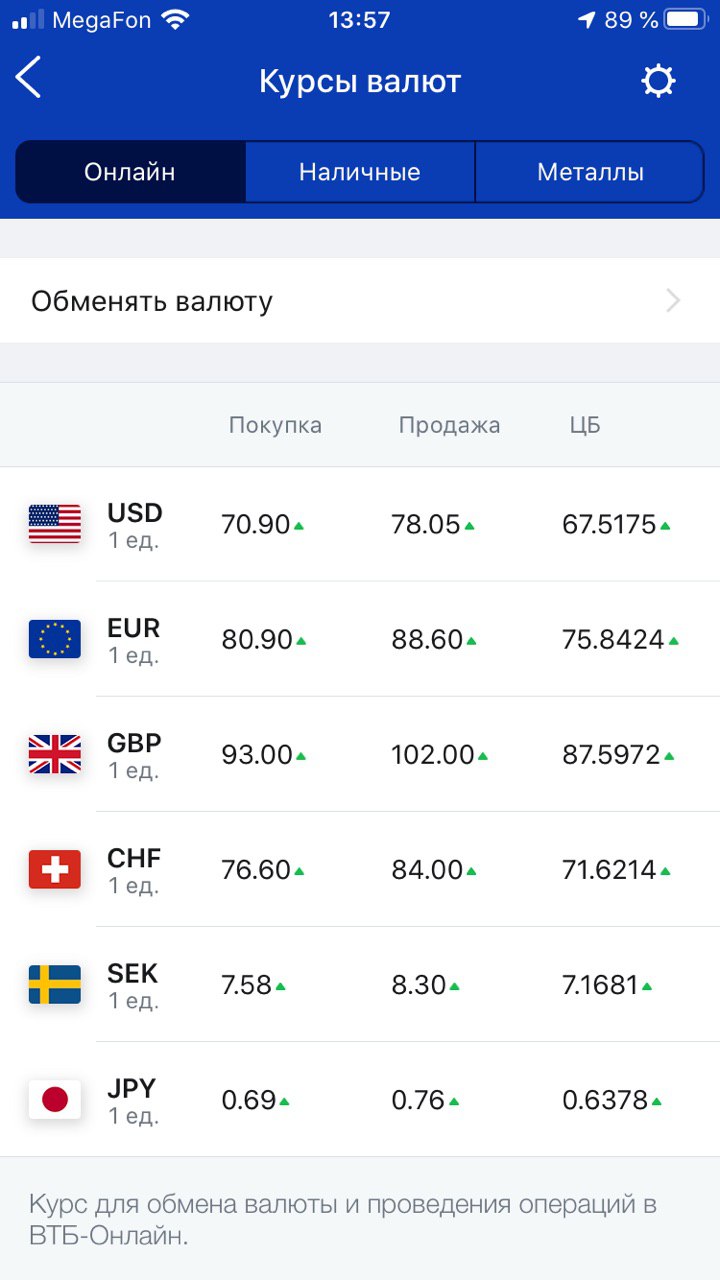
Task: Open the USD rate row
Action: point(360,524)
